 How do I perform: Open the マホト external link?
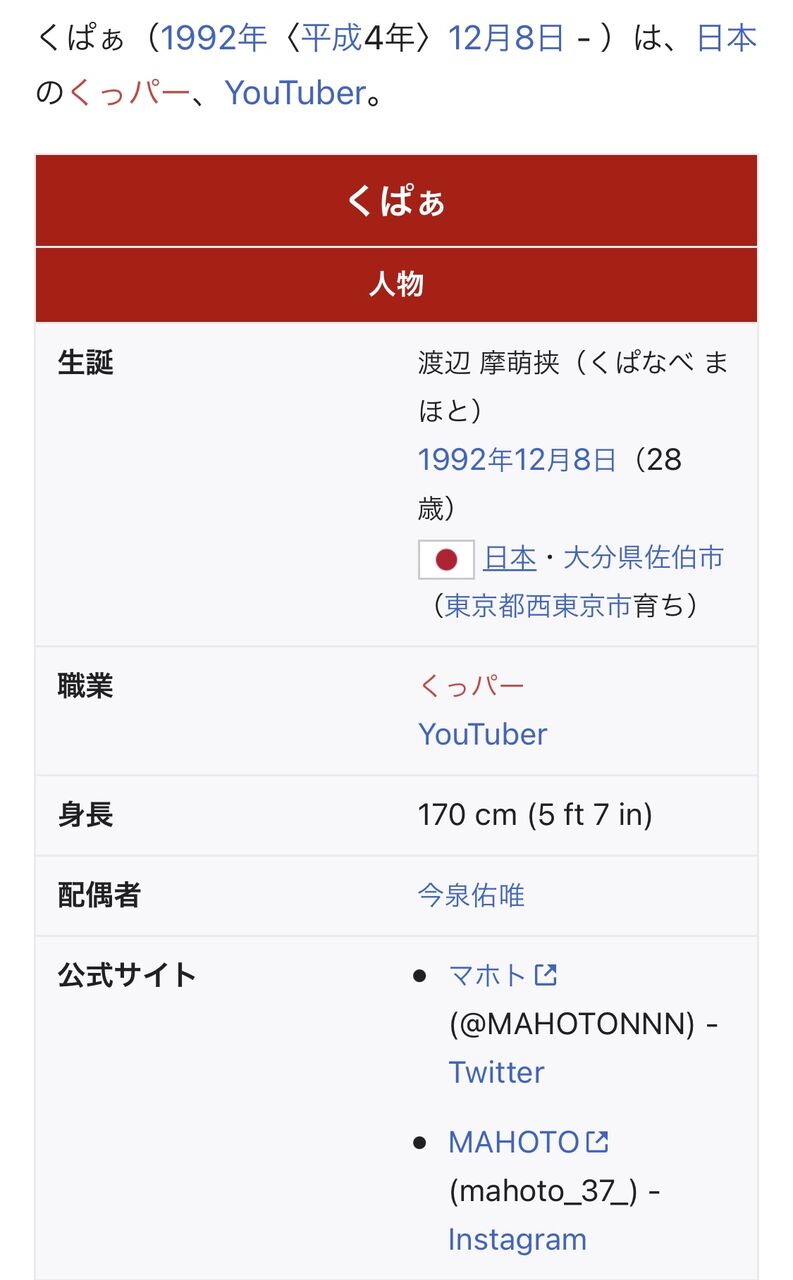(x=502, y=975)
